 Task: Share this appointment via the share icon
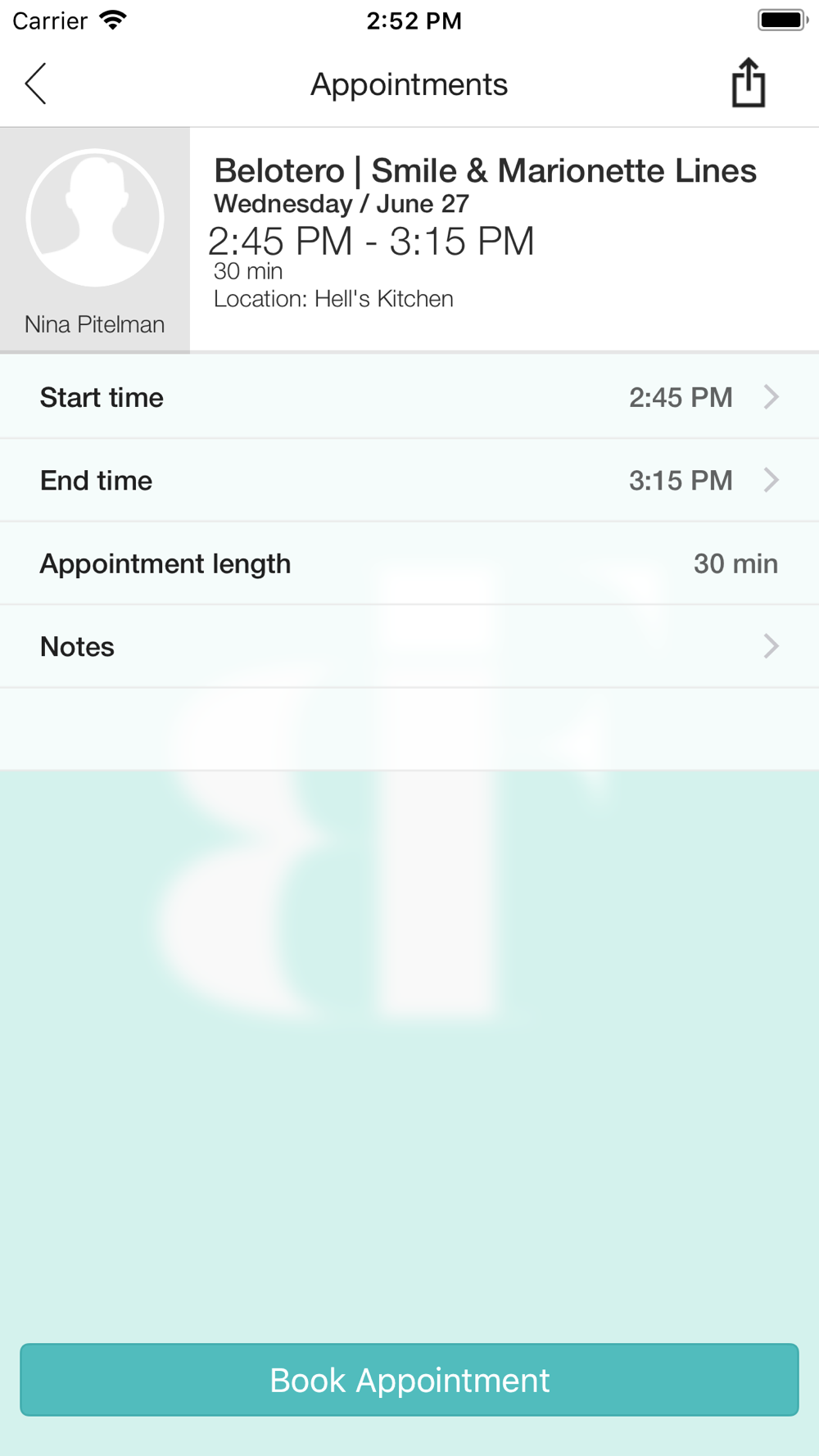(748, 83)
